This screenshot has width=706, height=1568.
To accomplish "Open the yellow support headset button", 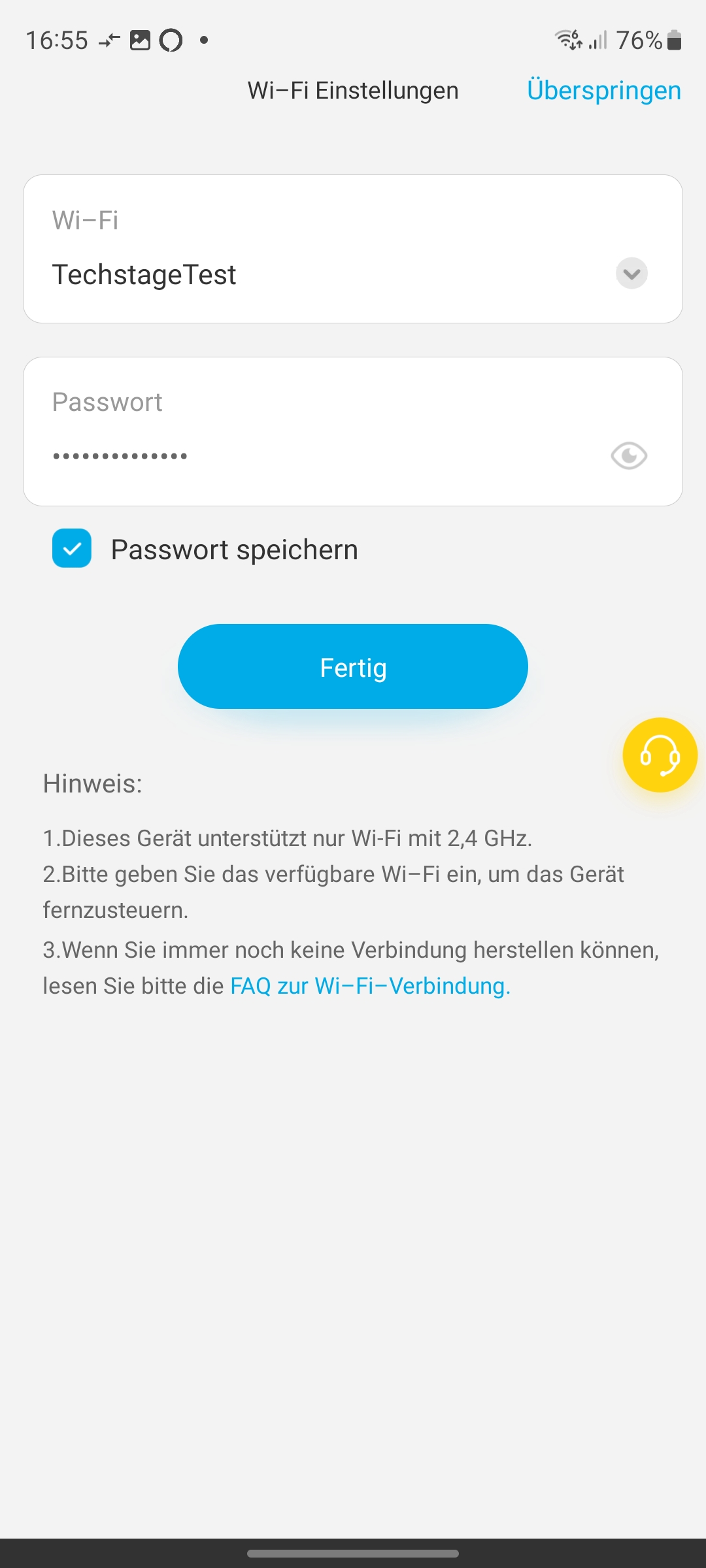I will pyautogui.click(x=660, y=755).
